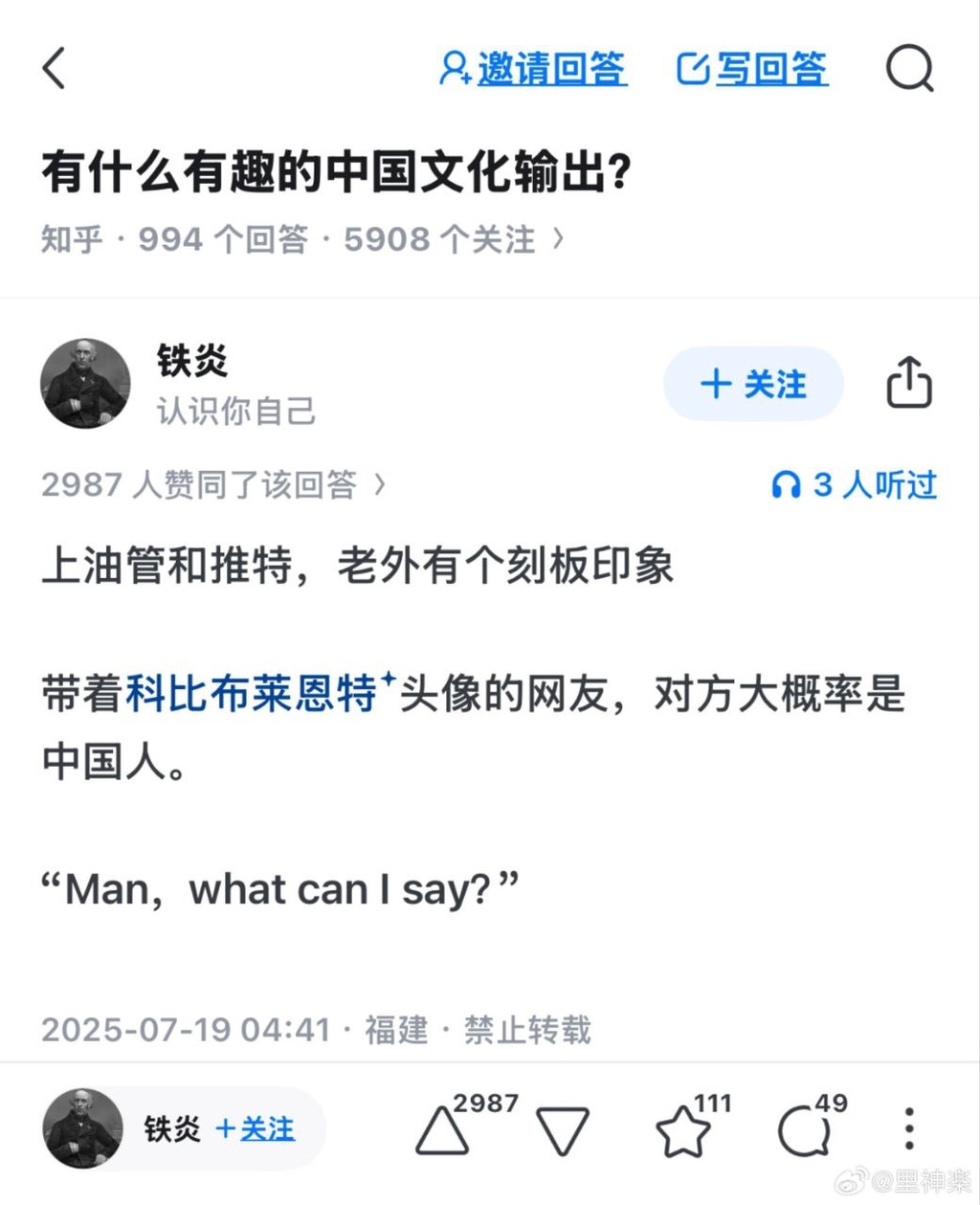Tap 写回答 to write an answer
The height and width of the screenshot is (1205, 980).
[x=752, y=69]
